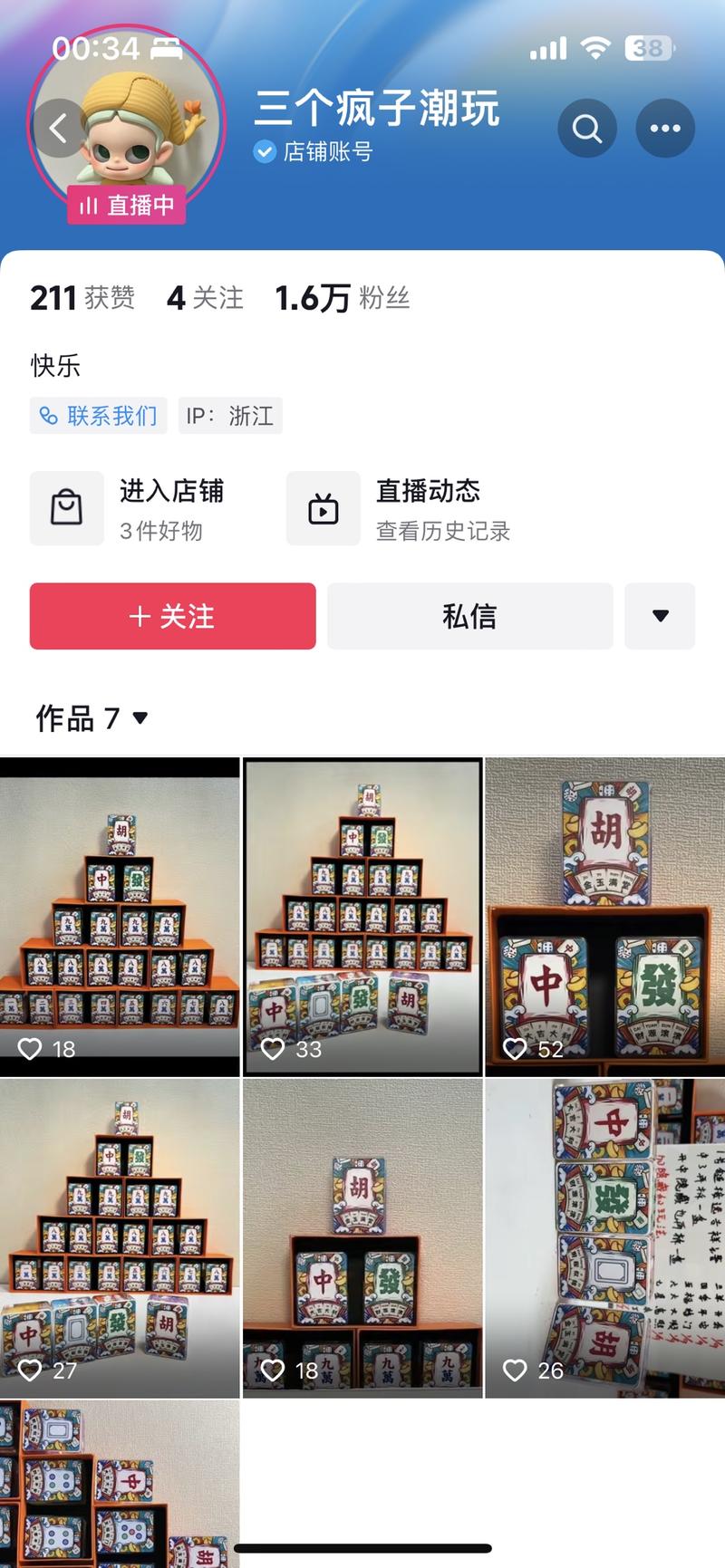Tap the IP：浙江 location label
725x1568 pixels.
pyautogui.click(x=229, y=415)
